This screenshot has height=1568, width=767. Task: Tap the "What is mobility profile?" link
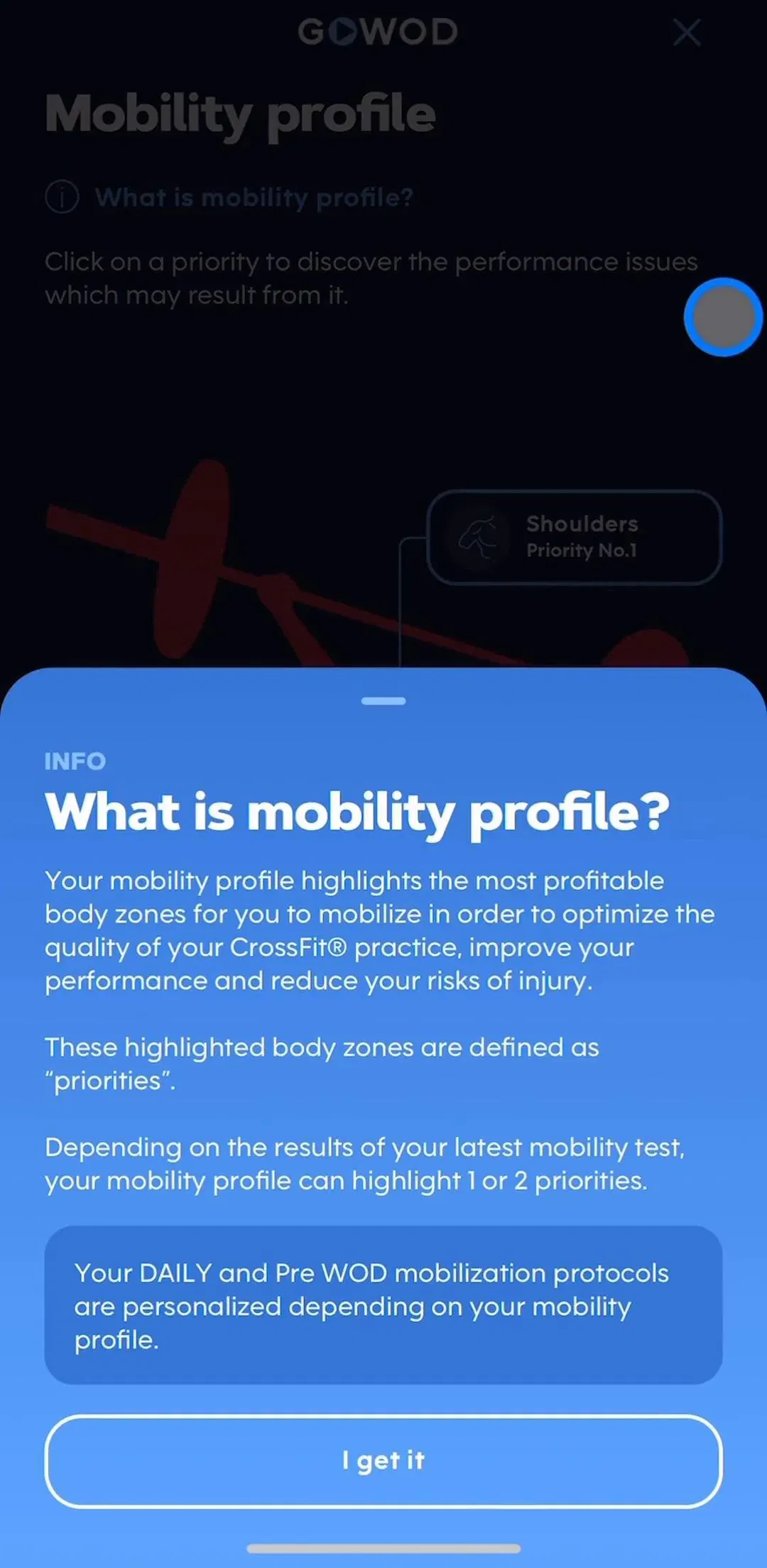pos(229,197)
